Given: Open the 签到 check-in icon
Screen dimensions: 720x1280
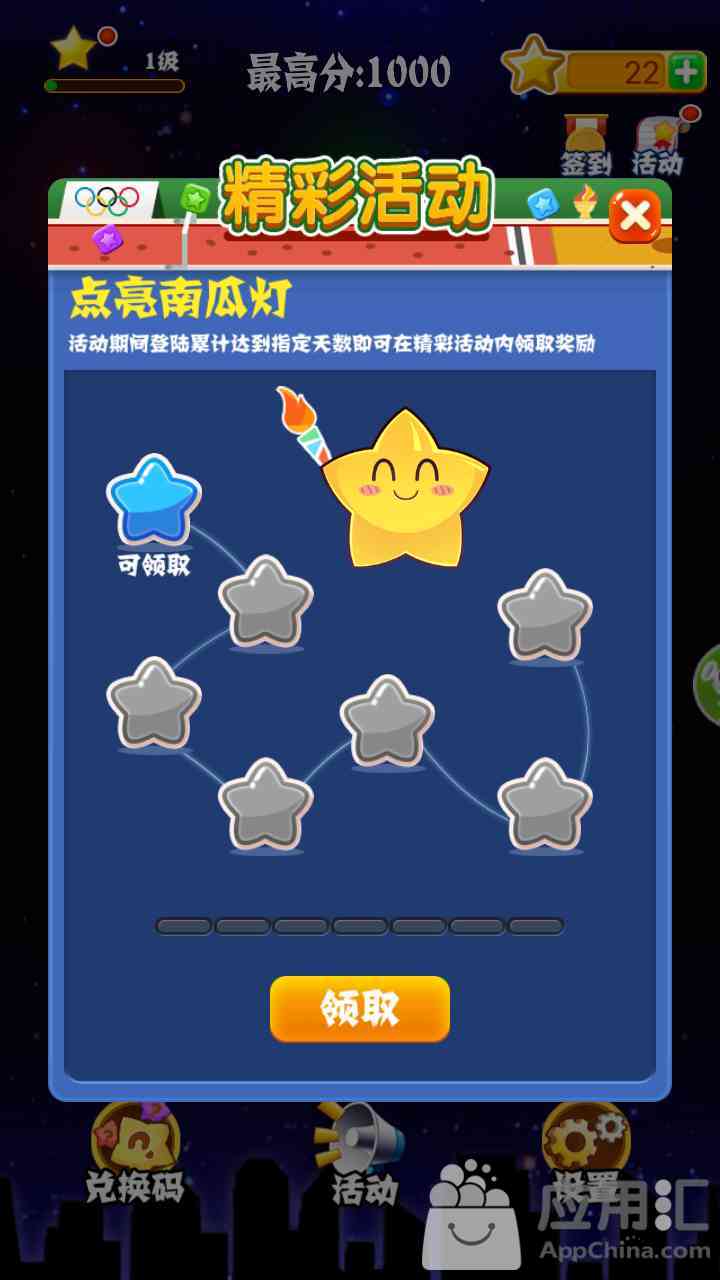Looking at the screenshot, I should (585, 145).
